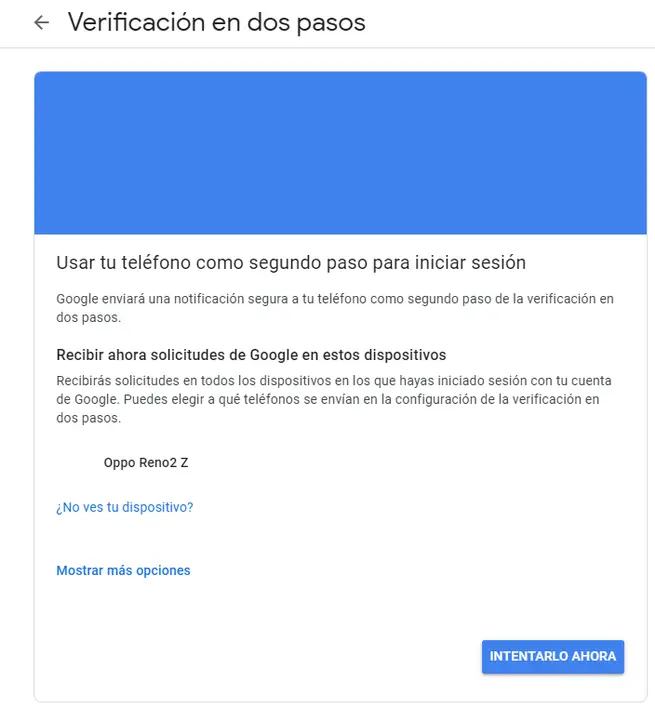Expand 'Mostrar más opciones'

tap(123, 570)
